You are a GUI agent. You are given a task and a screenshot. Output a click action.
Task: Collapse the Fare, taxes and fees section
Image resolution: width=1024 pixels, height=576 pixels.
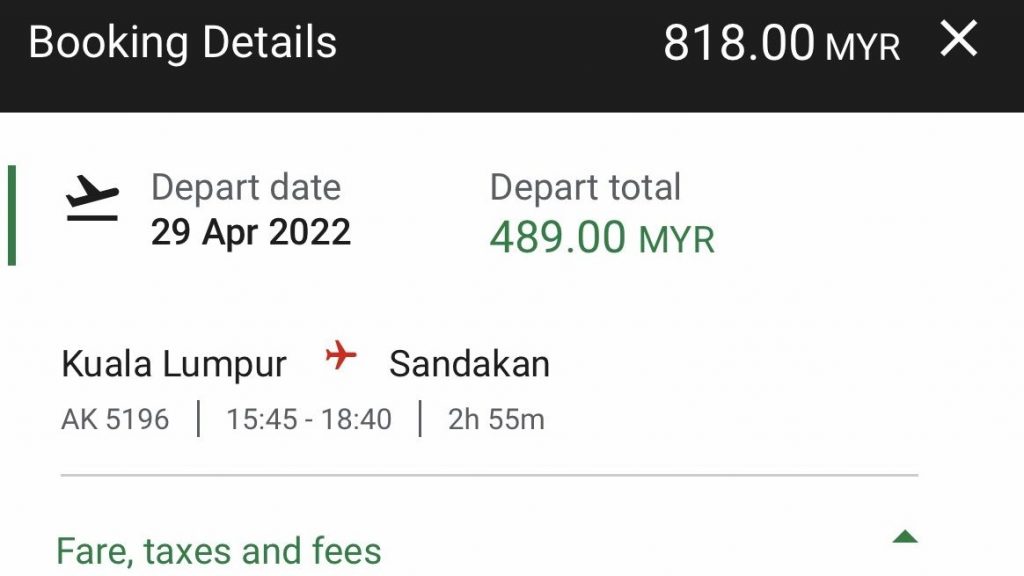point(904,538)
